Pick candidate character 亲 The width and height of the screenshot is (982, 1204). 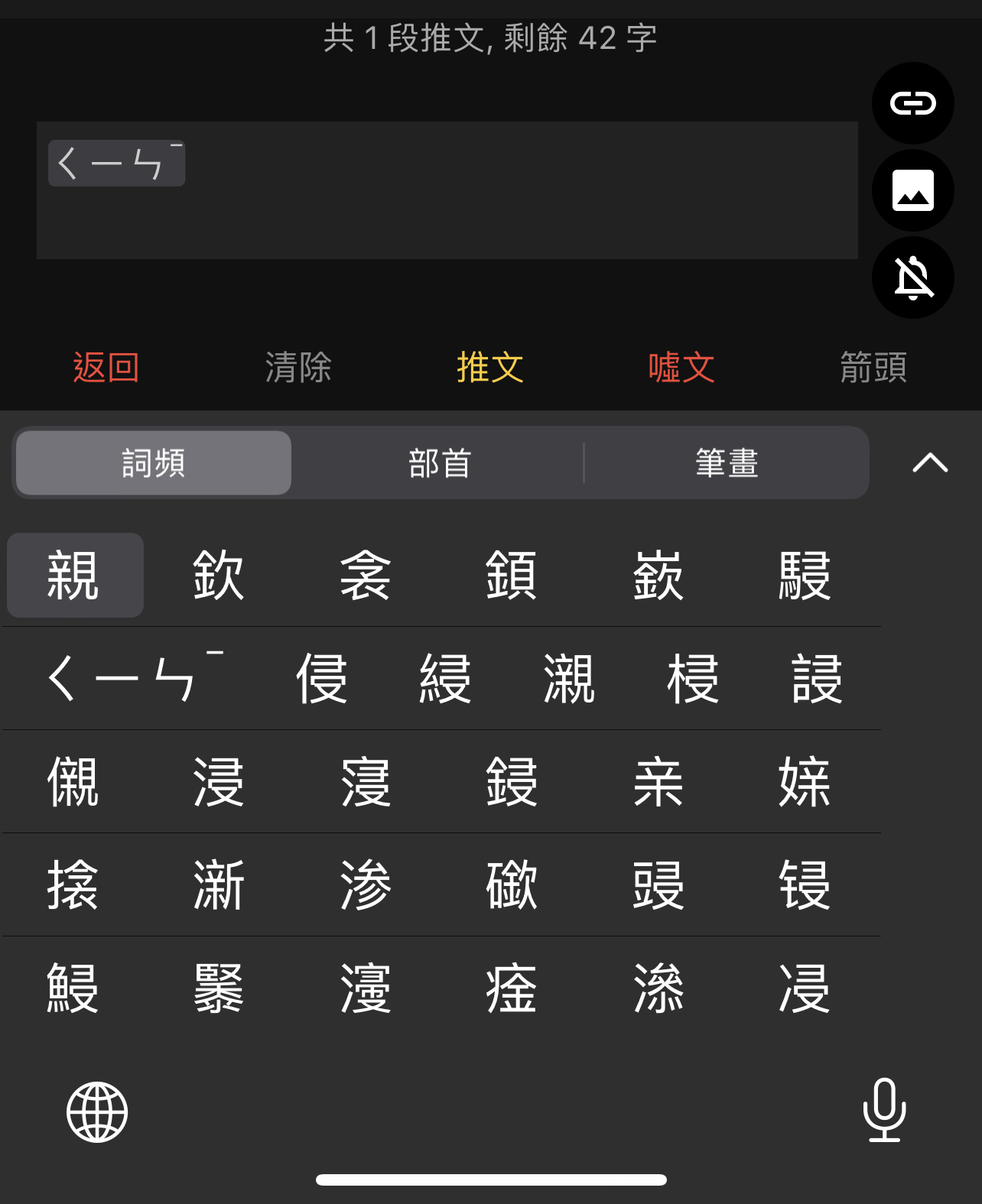coord(658,782)
